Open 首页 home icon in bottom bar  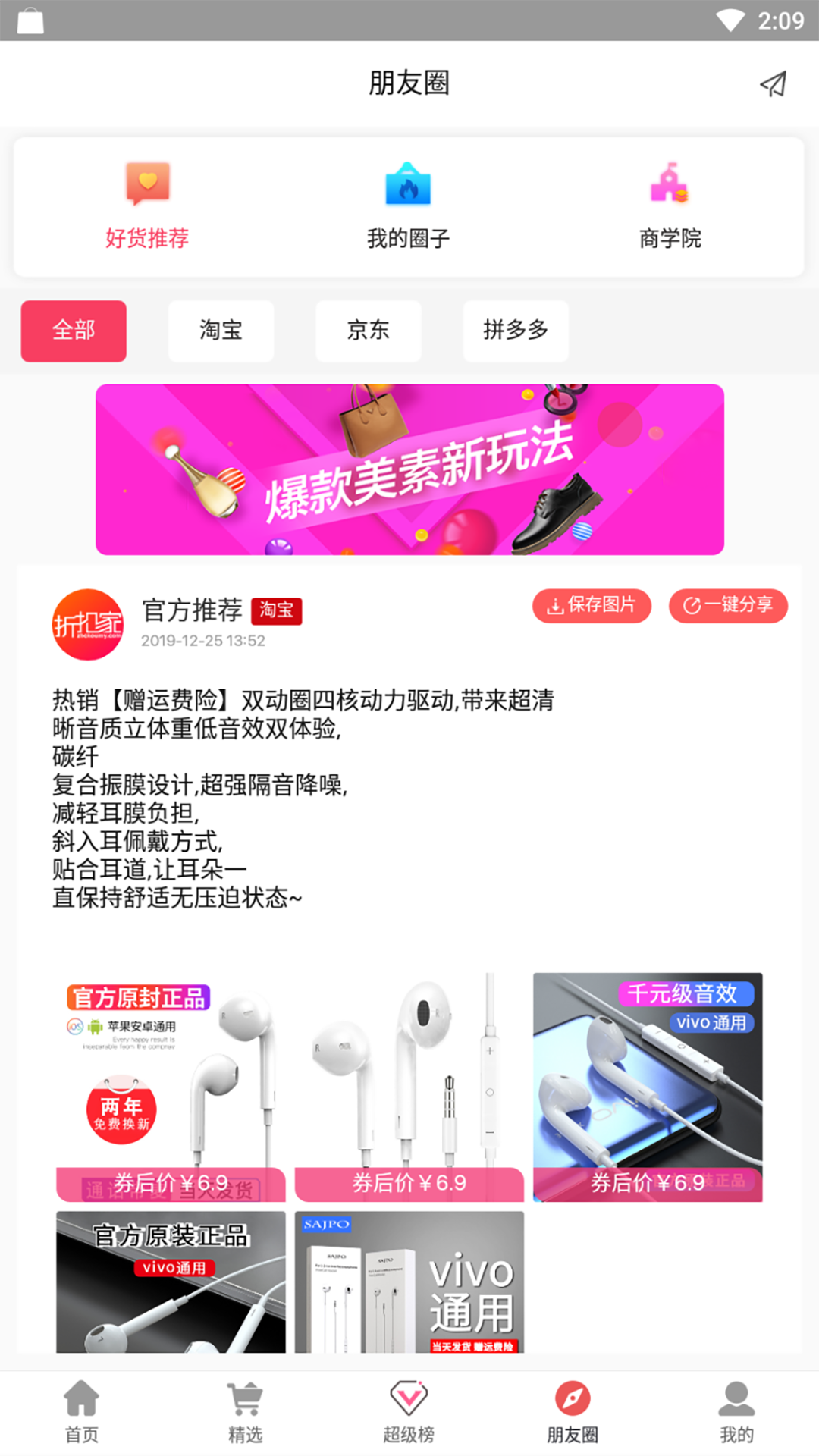(81, 1407)
